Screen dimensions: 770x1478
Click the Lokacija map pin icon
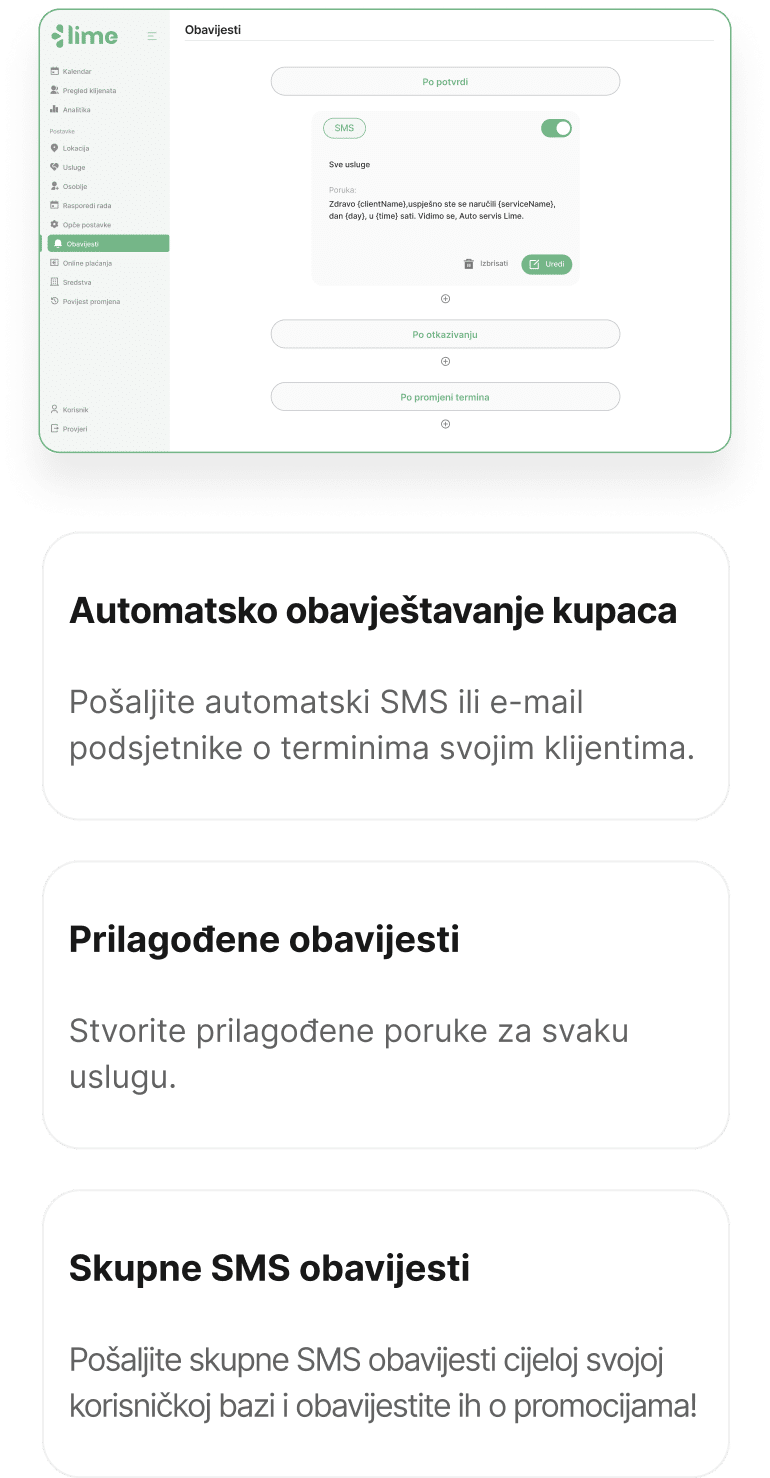[54, 148]
